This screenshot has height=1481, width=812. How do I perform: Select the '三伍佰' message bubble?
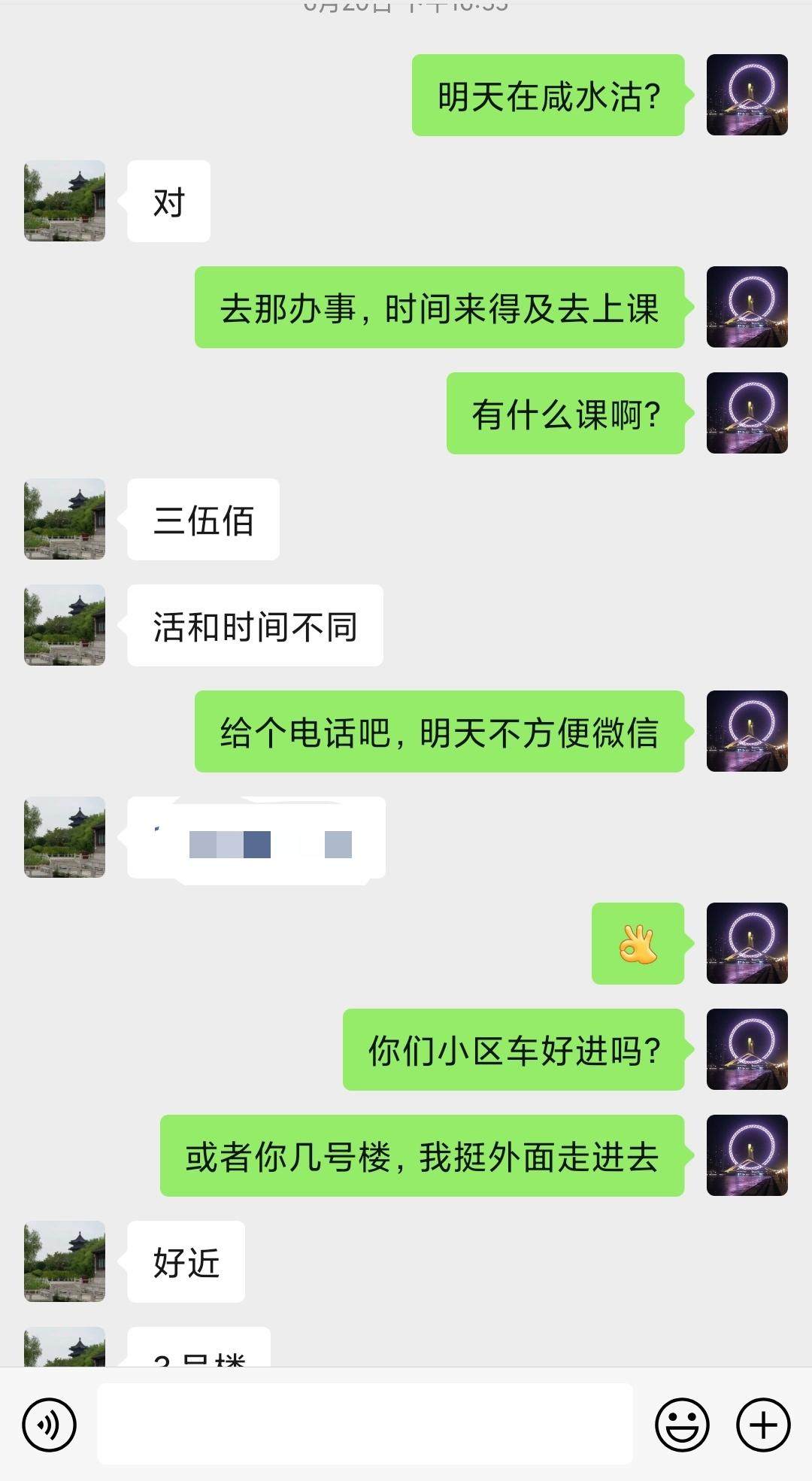201,519
